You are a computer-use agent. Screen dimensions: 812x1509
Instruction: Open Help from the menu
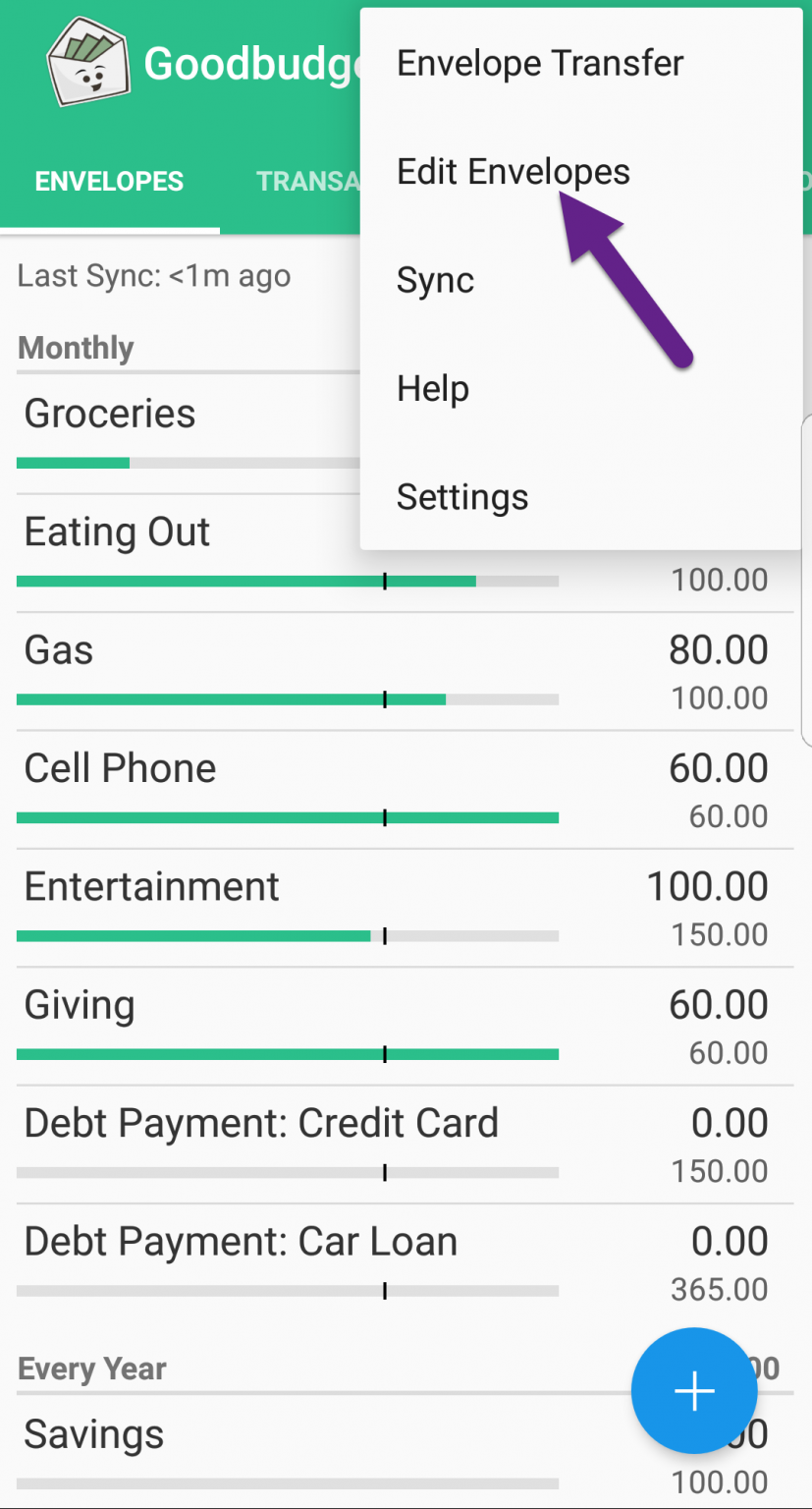pos(433,388)
